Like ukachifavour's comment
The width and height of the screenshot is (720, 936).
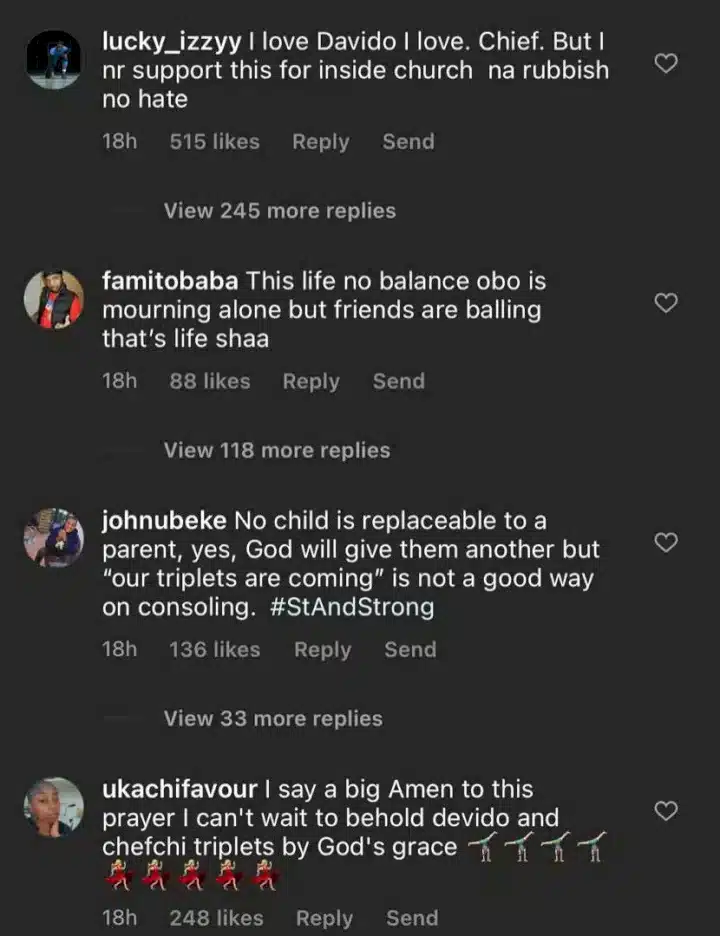click(665, 810)
